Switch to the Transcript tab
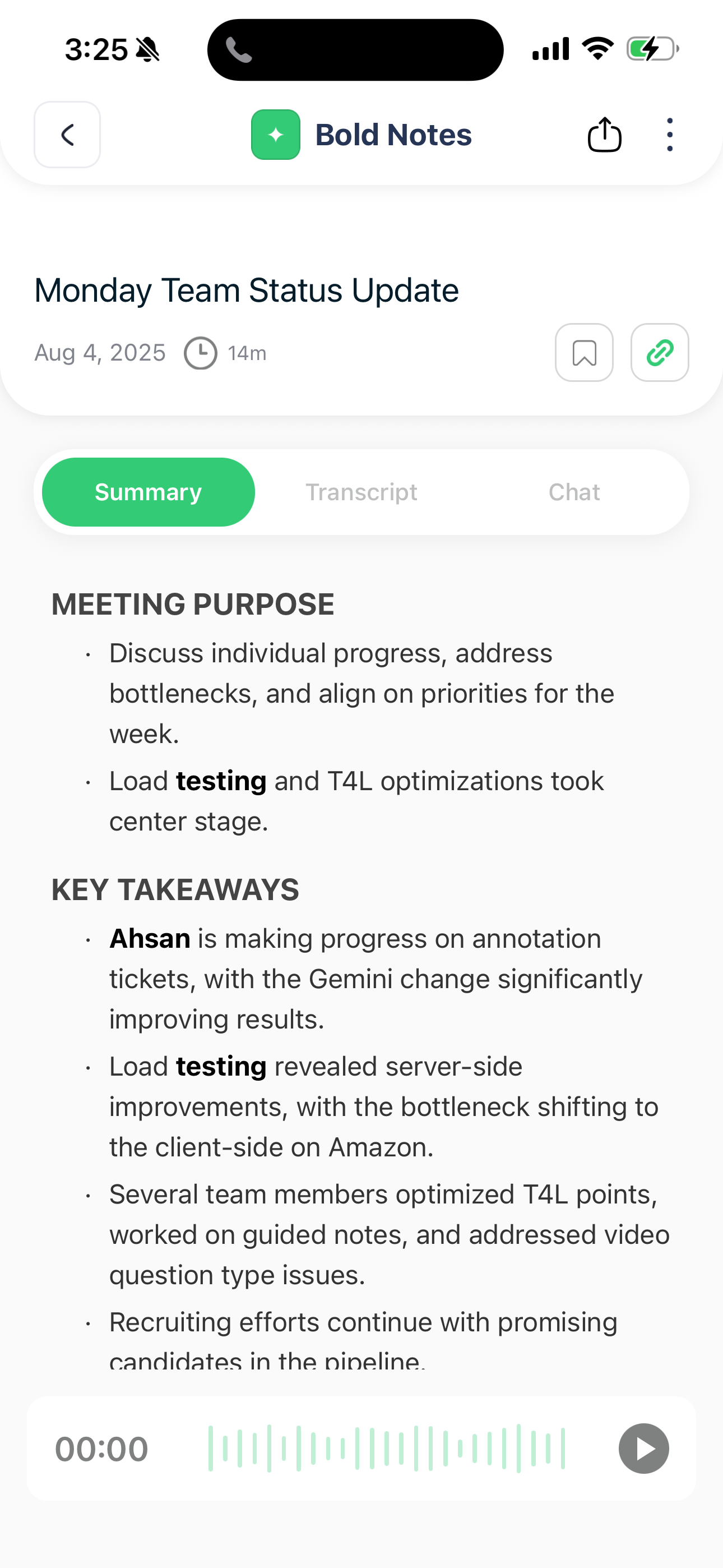Viewport: 723px width, 1568px height. point(361,492)
